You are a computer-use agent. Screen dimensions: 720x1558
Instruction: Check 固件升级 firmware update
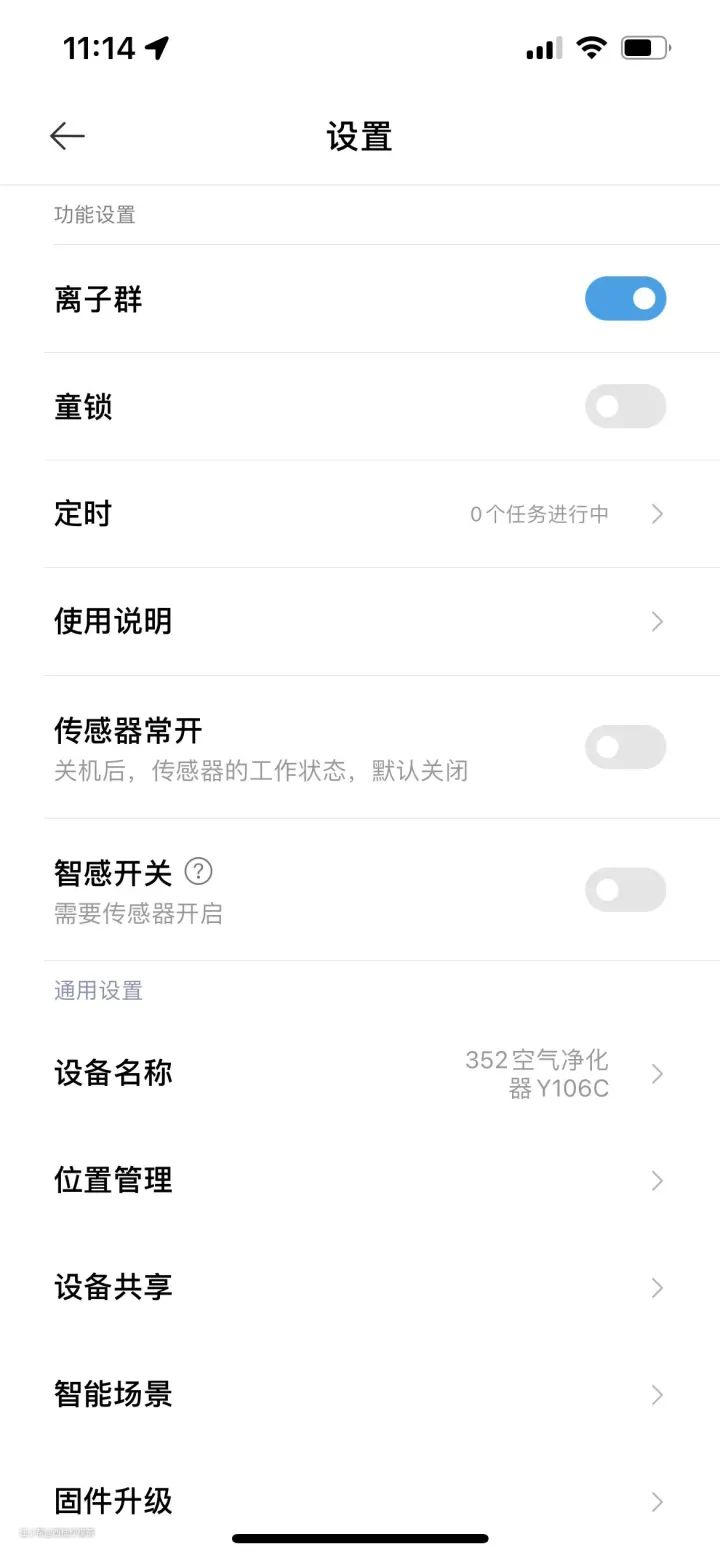360,1500
